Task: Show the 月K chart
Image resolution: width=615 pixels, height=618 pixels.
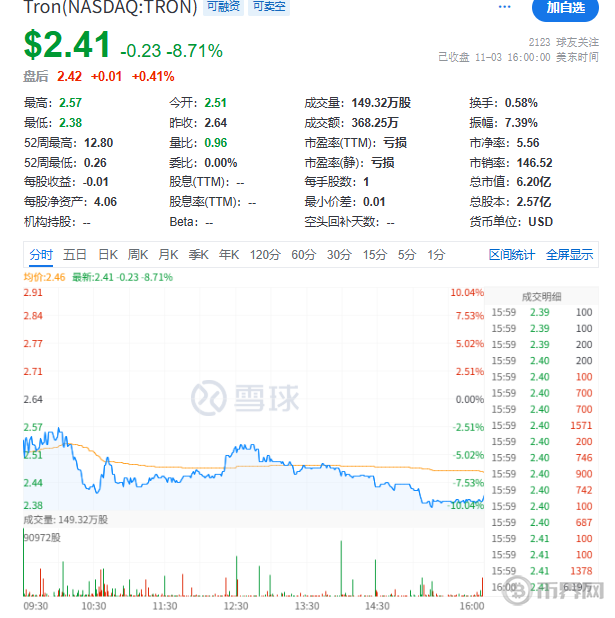Action: coord(168,254)
